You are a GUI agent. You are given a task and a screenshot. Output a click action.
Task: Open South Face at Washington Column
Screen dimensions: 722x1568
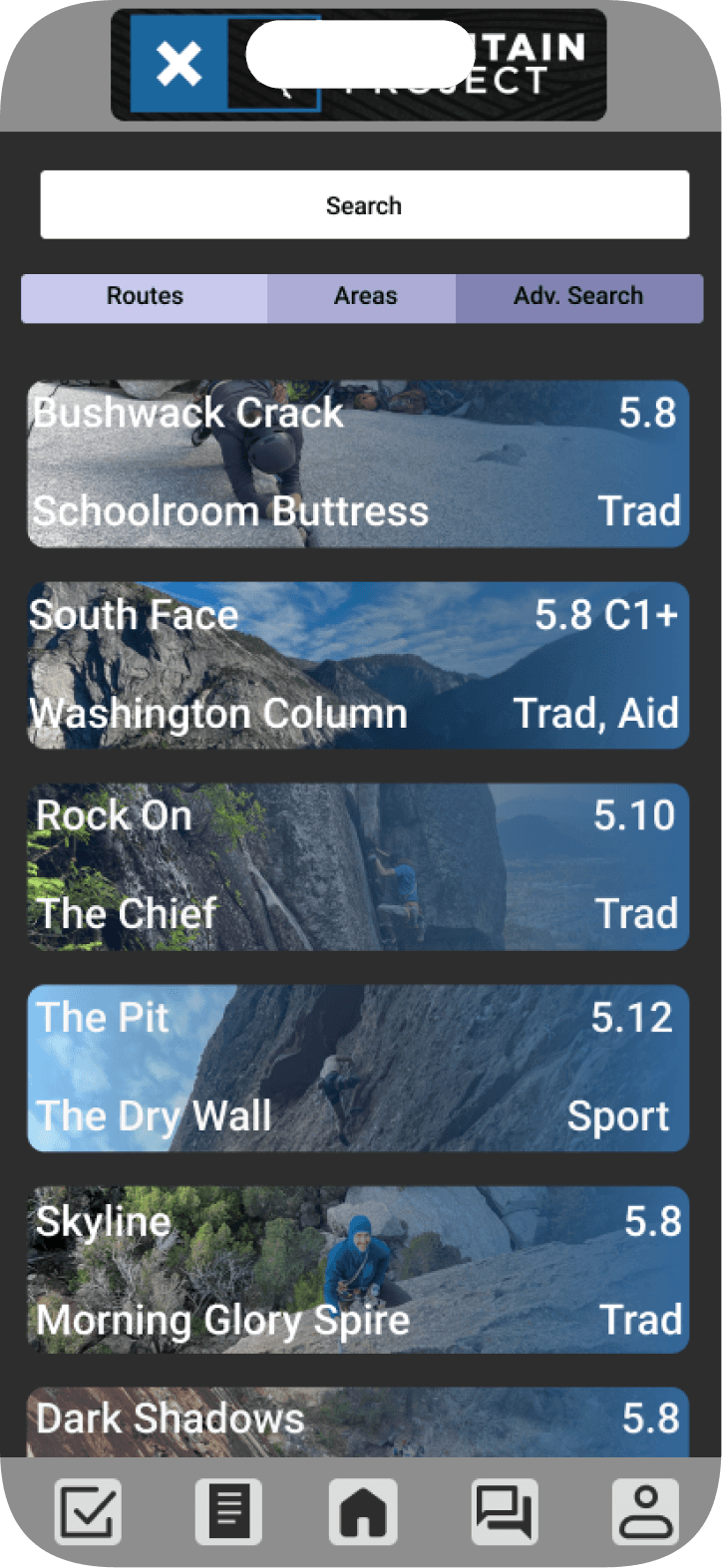(x=357, y=665)
